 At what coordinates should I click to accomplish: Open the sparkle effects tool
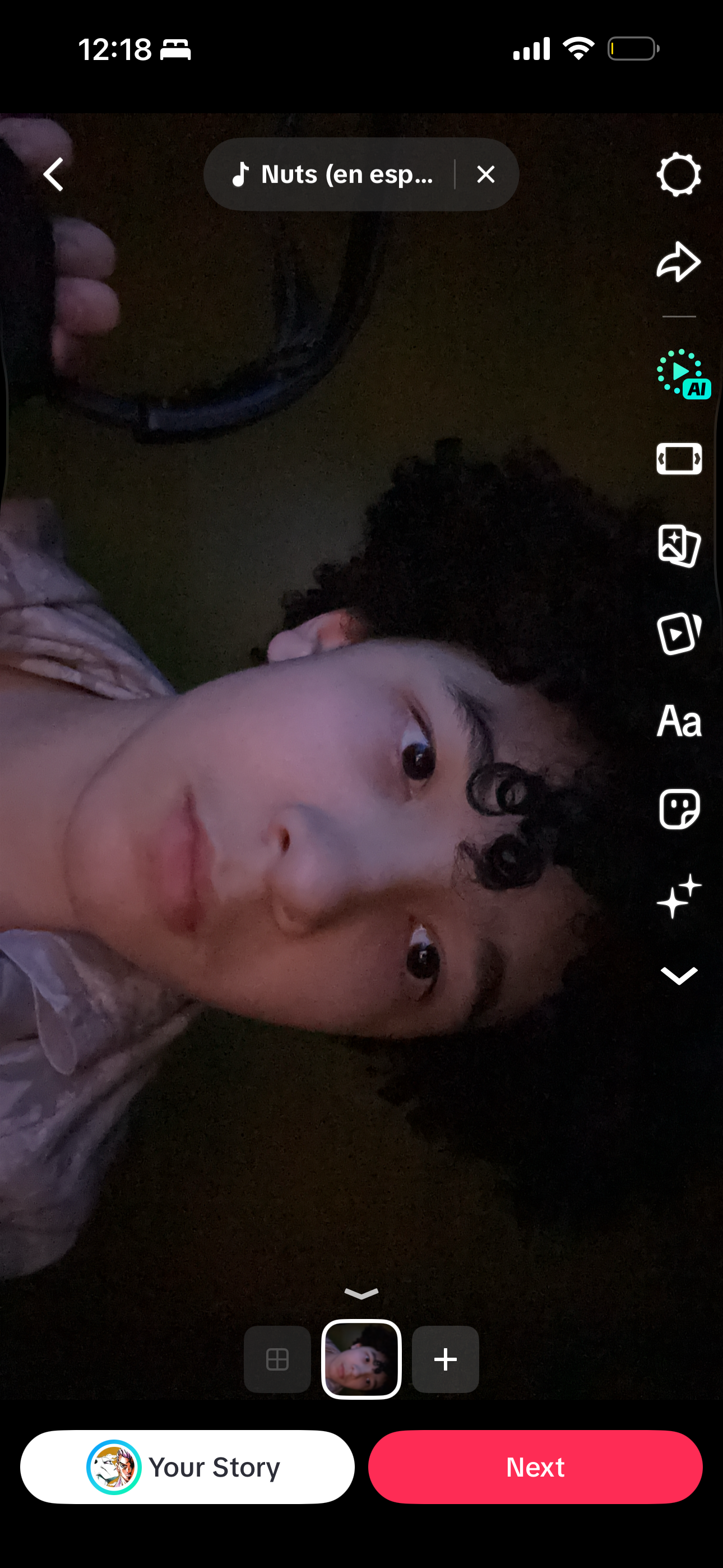pos(679,897)
